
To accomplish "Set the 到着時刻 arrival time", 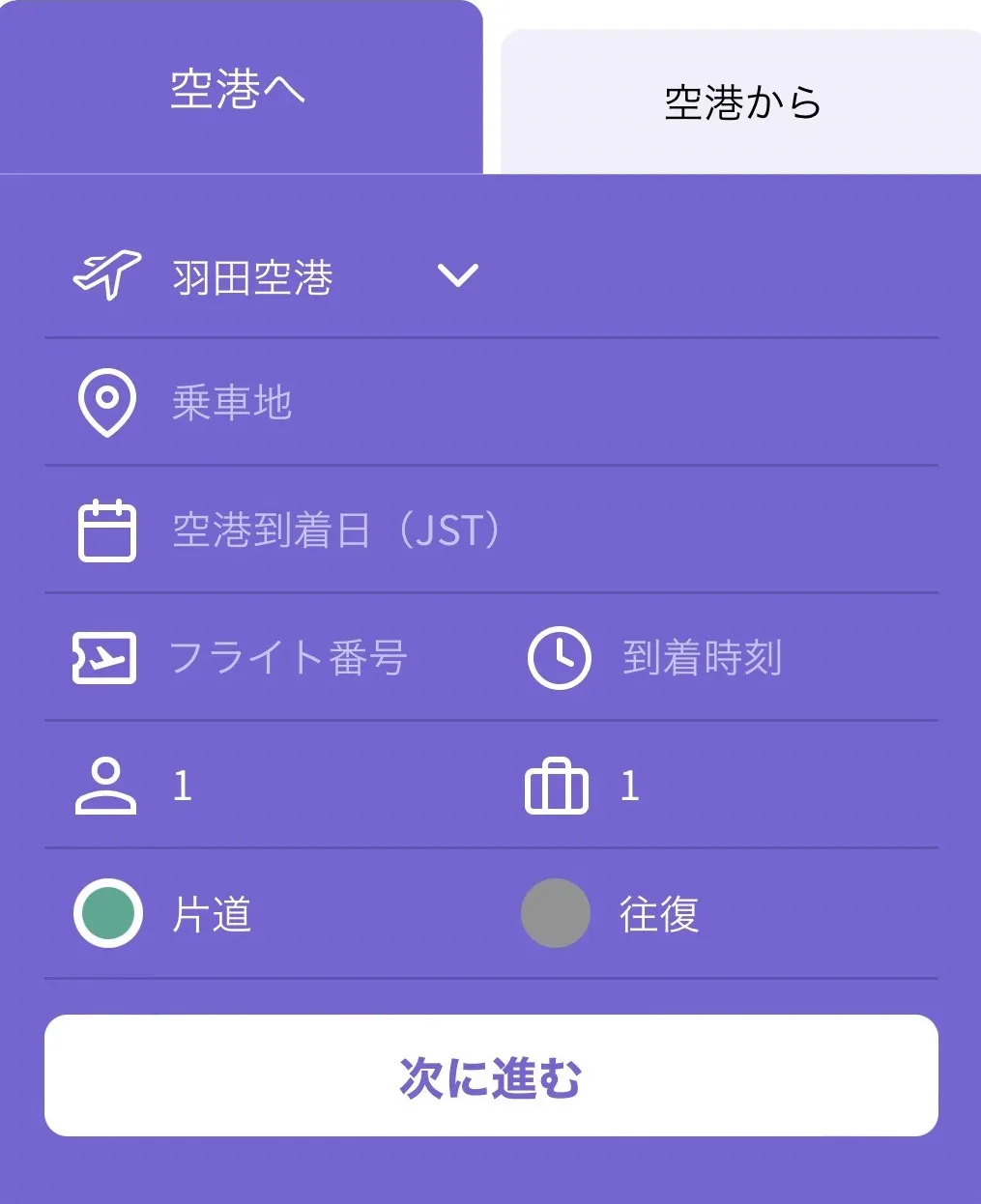I will click(702, 658).
